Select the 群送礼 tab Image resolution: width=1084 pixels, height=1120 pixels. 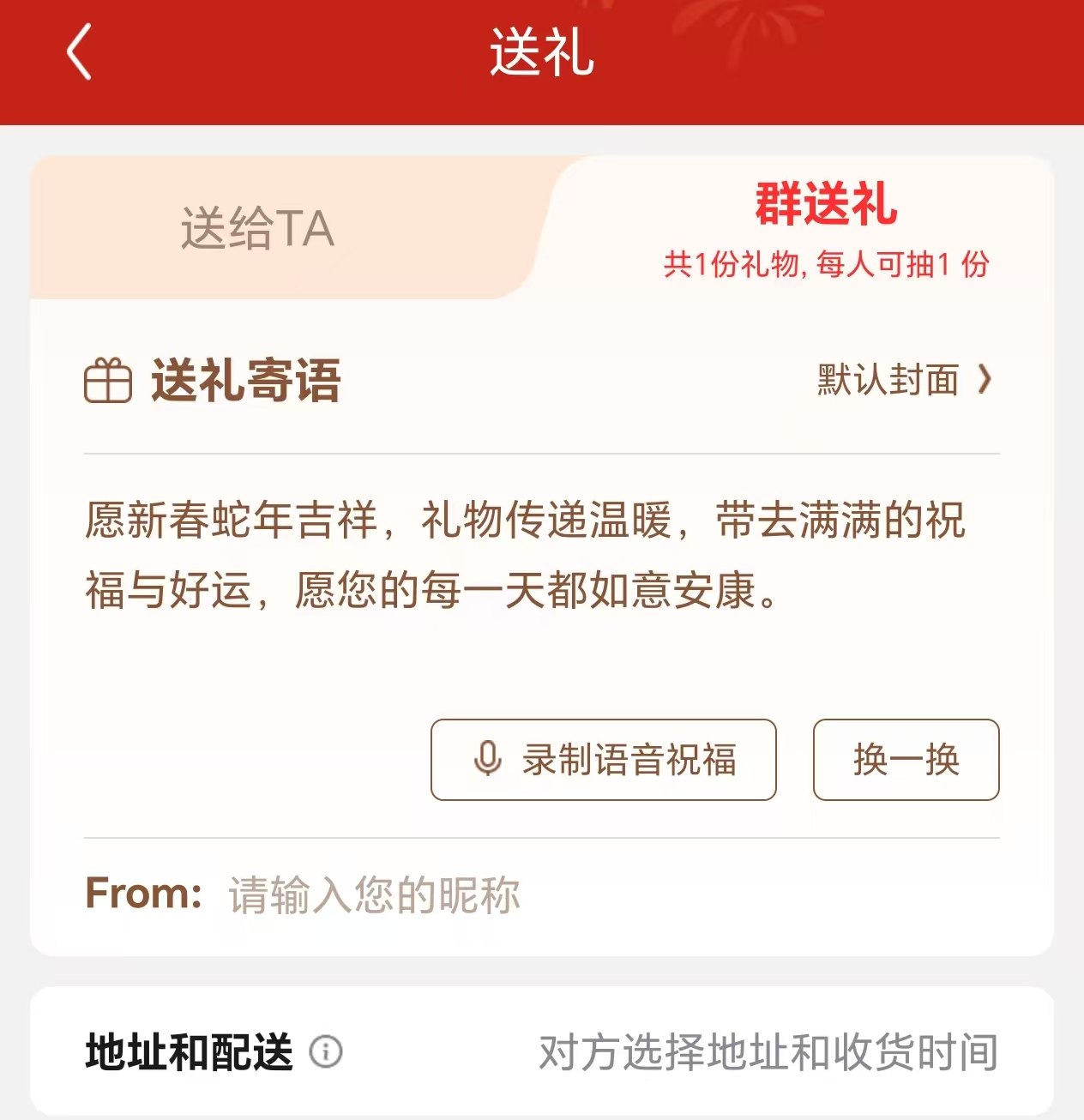pyautogui.click(x=825, y=227)
